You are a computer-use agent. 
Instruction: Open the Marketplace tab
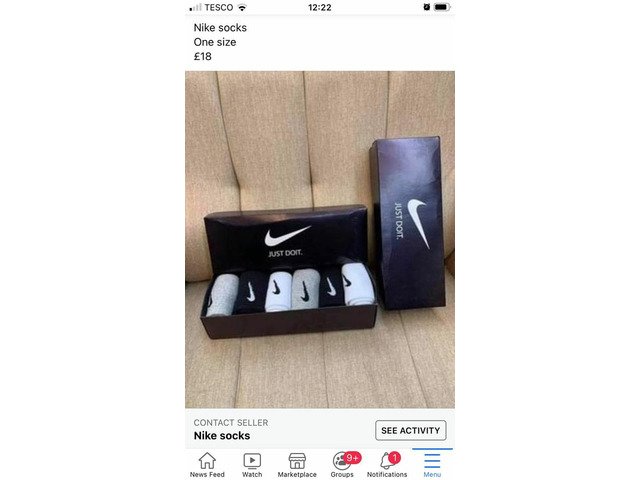297,464
